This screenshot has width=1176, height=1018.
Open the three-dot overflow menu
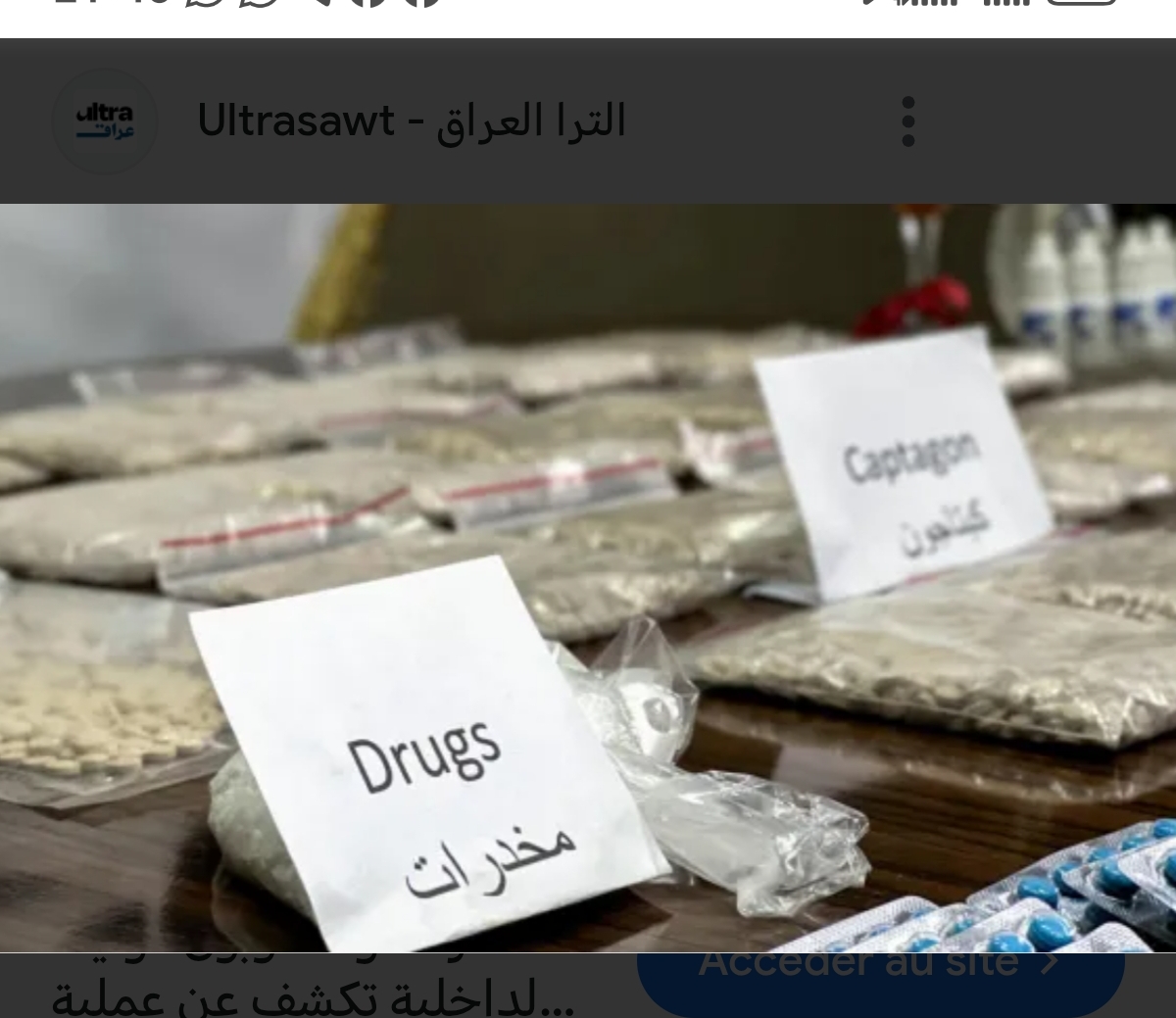tap(908, 121)
